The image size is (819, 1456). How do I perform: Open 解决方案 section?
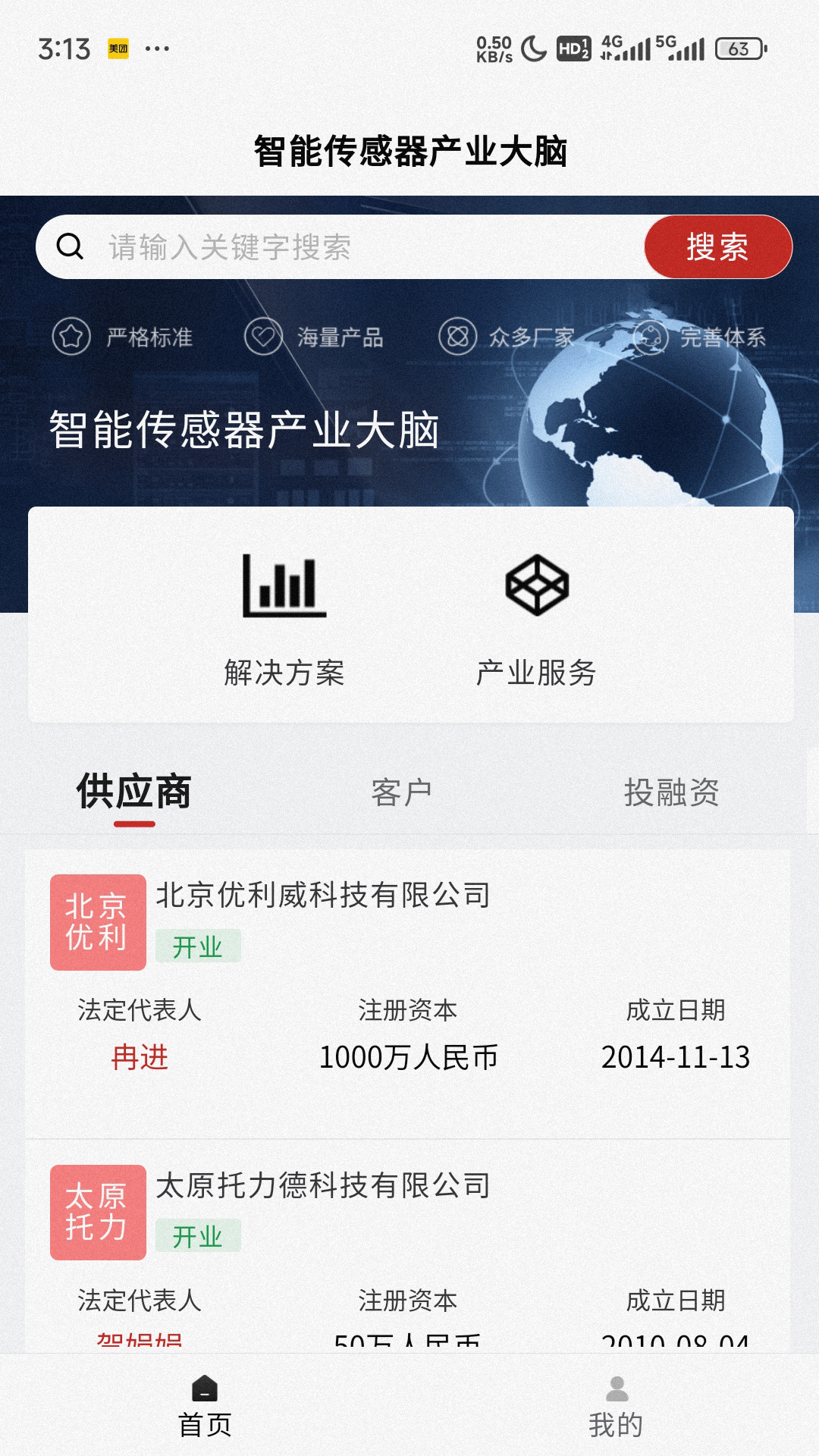pyautogui.click(x=284, y=620)
